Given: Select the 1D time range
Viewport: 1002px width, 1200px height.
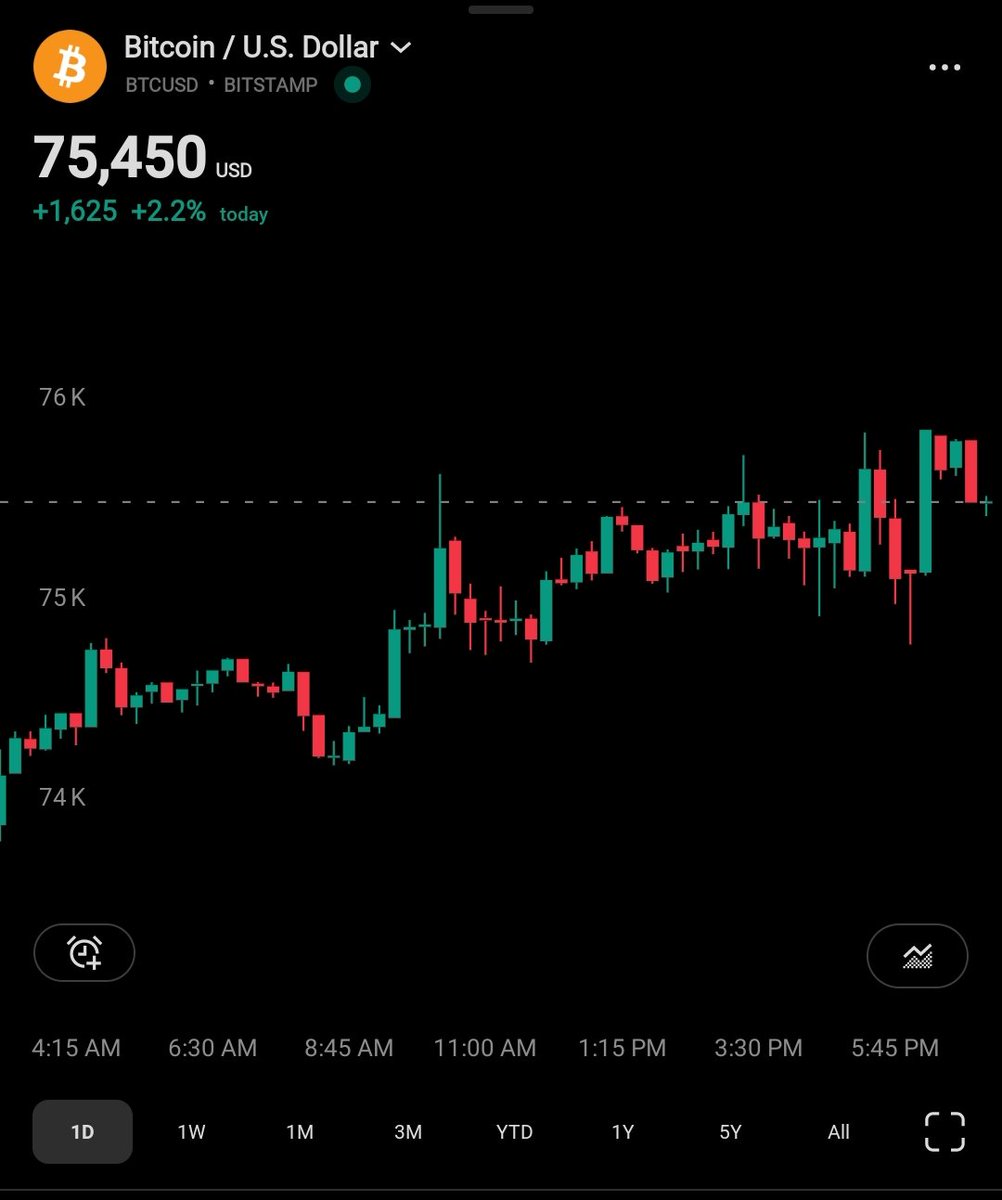Looking at the screenshot, I should click(82, 1132).
